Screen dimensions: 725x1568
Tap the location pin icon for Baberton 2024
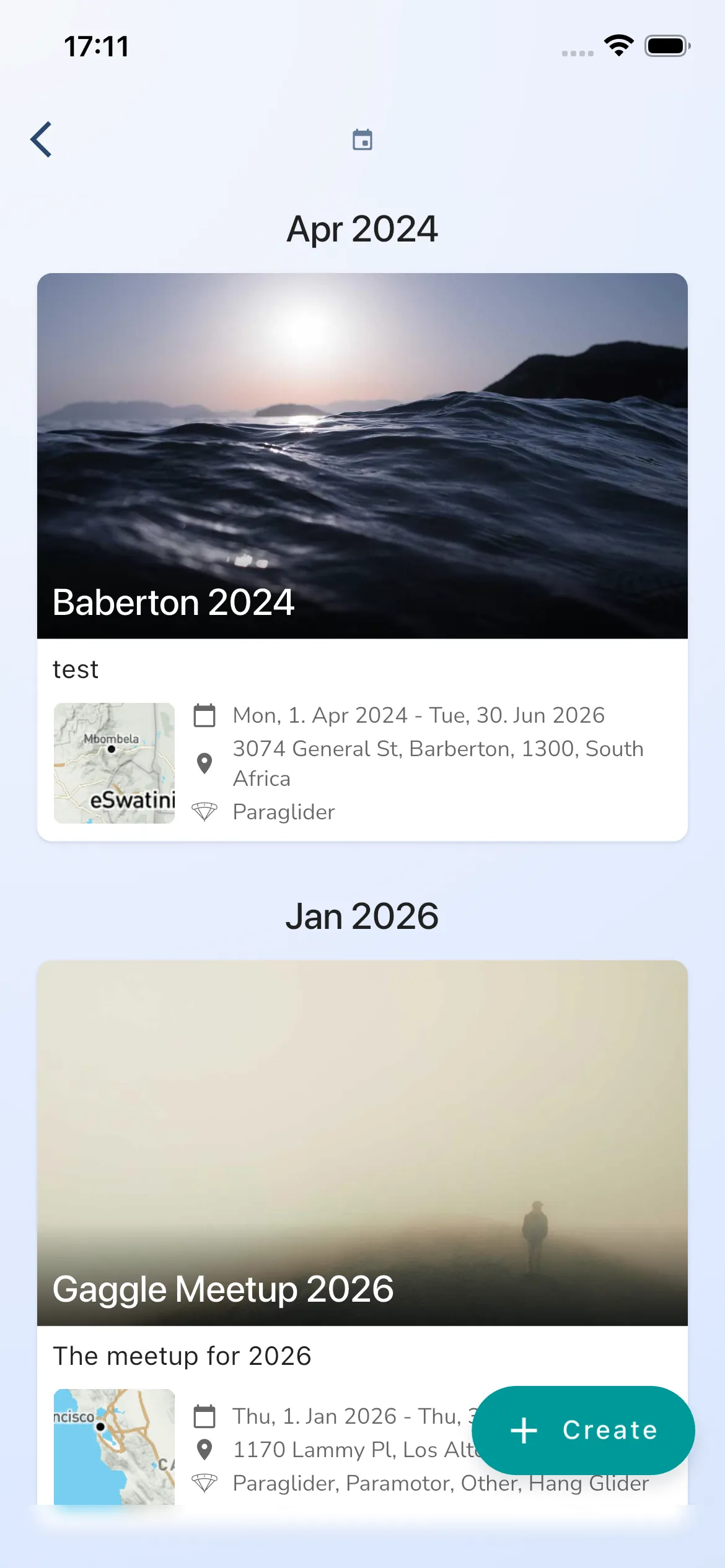[x=204, y=764]
